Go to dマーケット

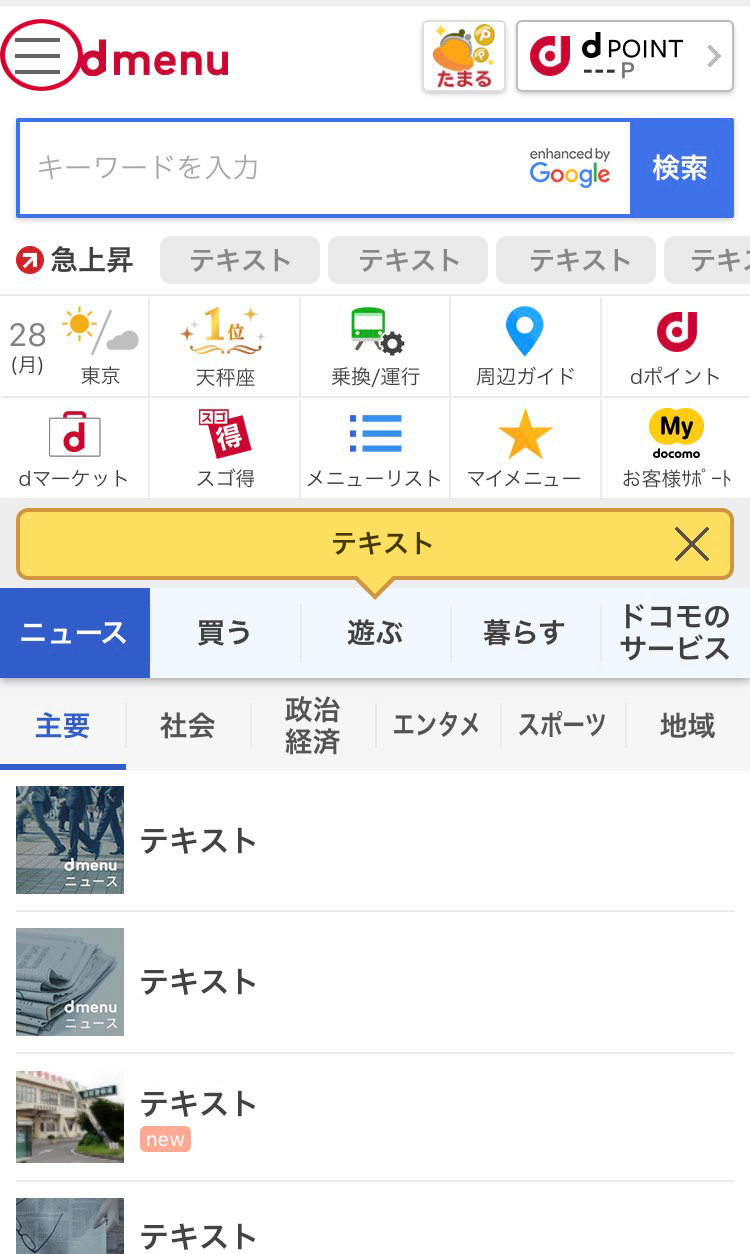coord(75,448)
